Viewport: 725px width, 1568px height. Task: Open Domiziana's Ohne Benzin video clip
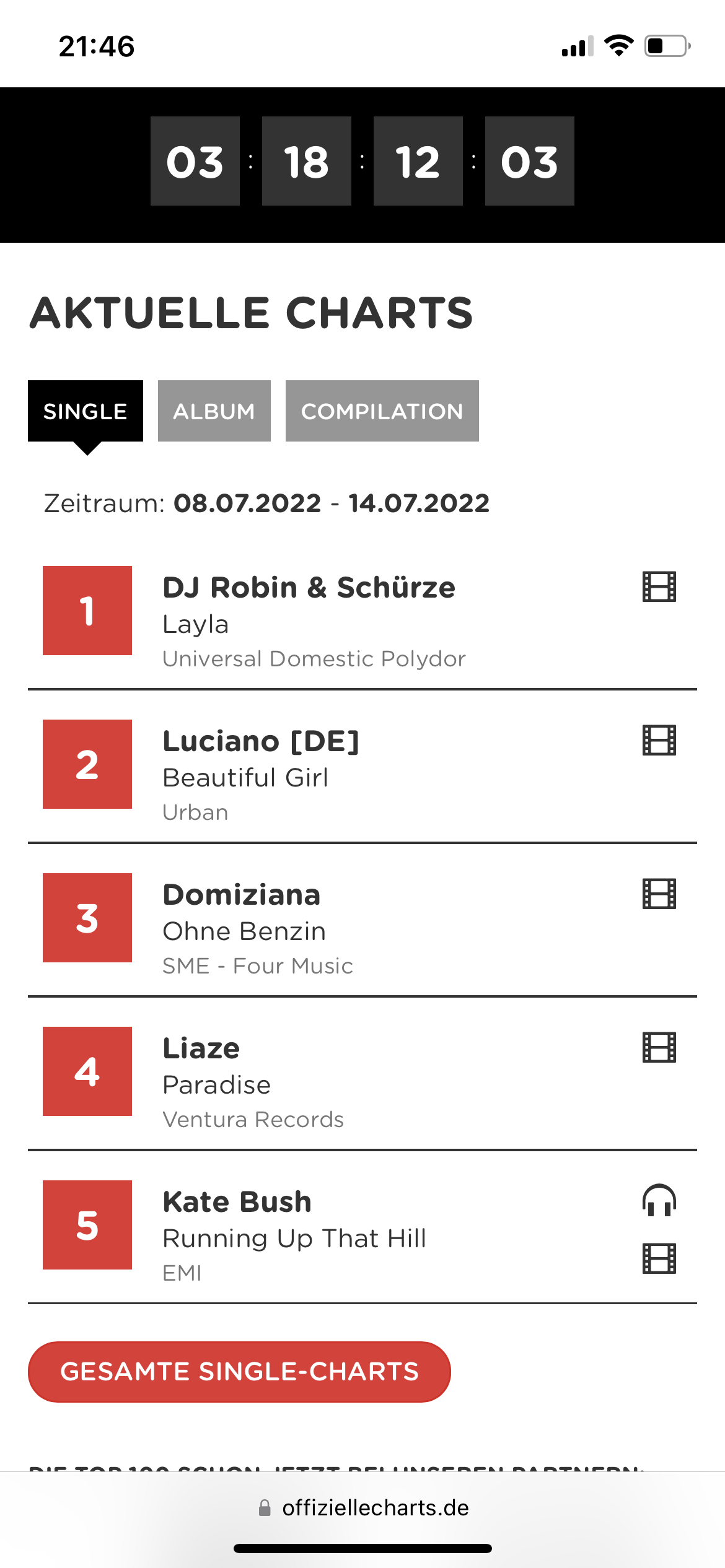[659, 894]
